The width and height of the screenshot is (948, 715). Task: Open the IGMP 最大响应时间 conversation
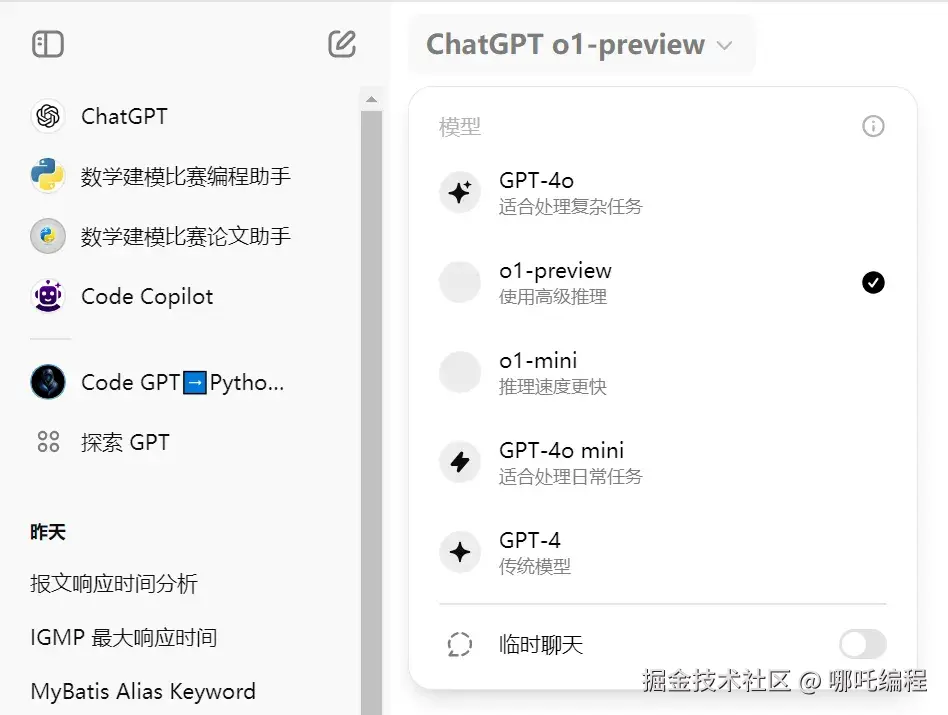click(124, 638)
